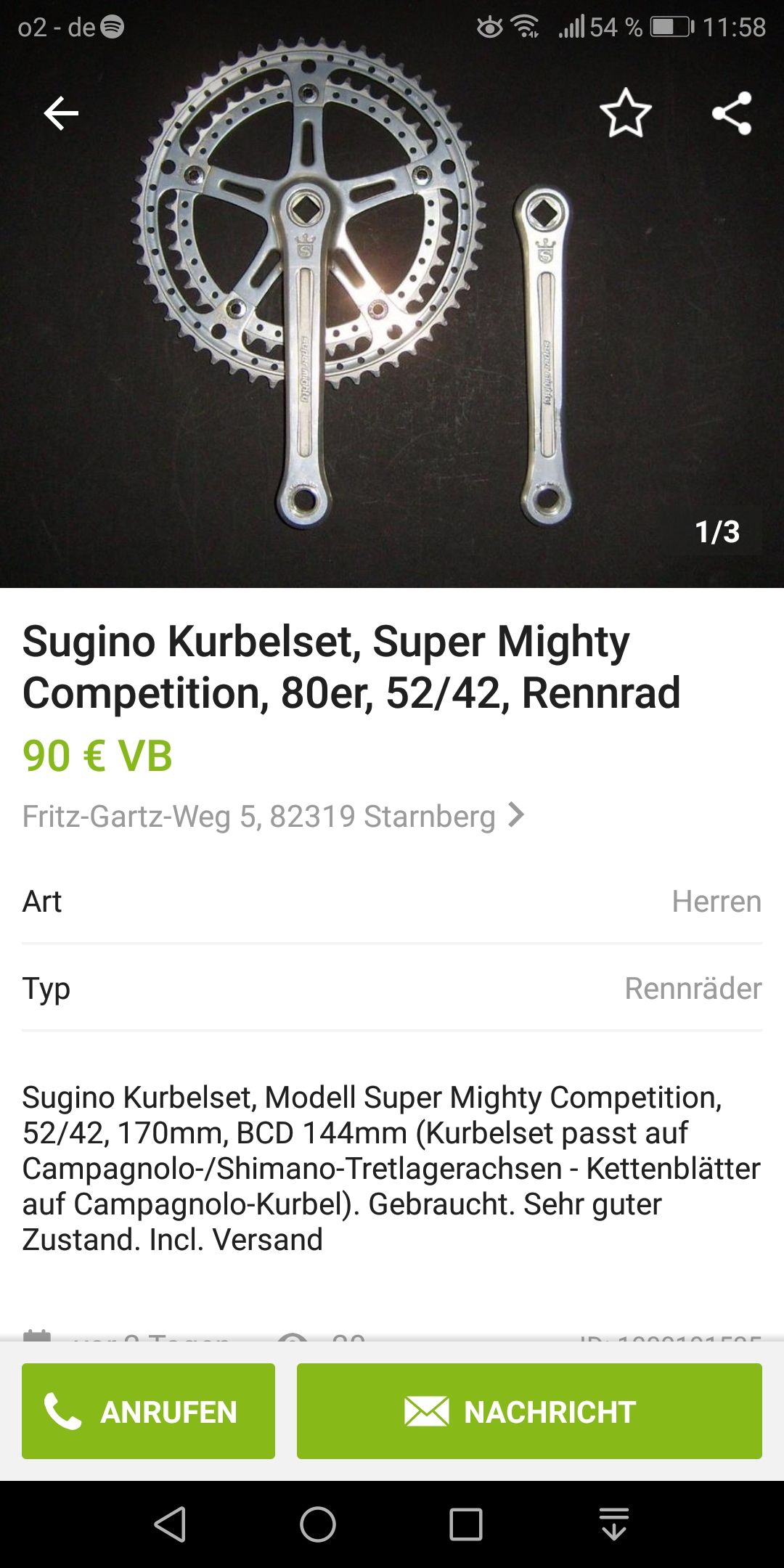Call the seller via Anrufen
784x1568 pixels.
click(x=148, y=1411)
